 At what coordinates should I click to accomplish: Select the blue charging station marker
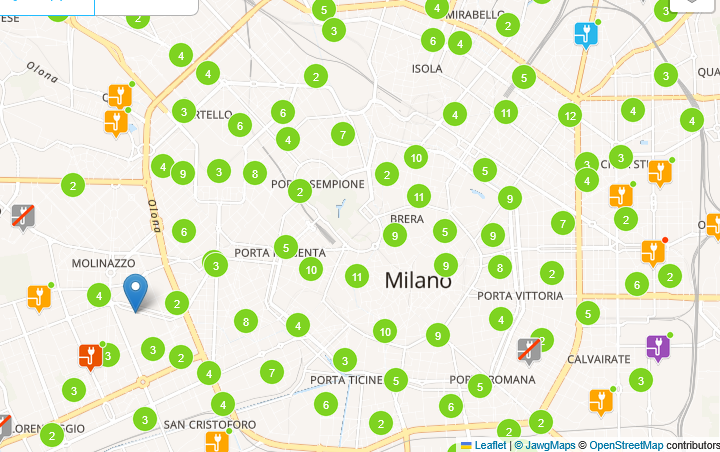click(x=586, y=34)
